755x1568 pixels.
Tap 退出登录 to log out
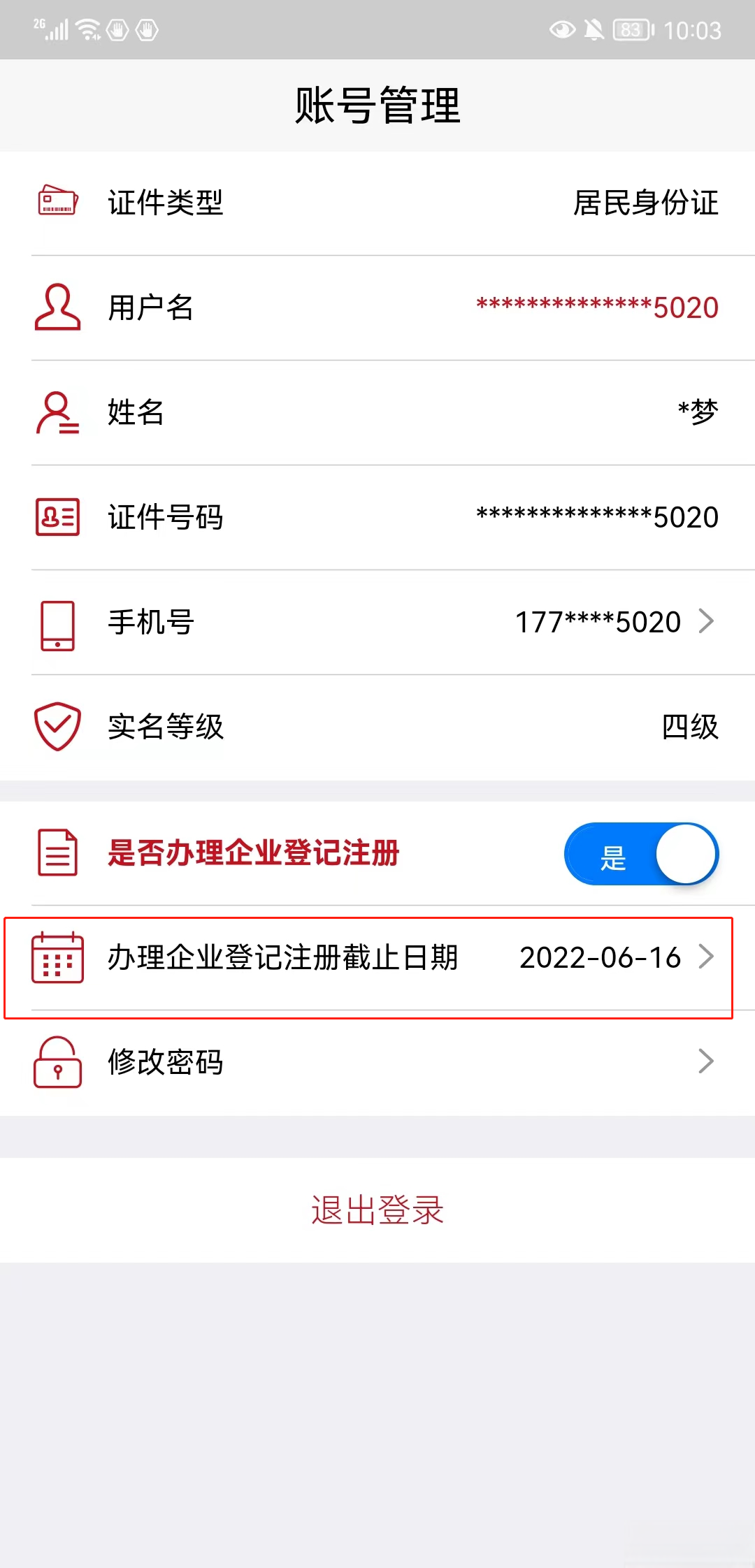(x=377, y=1210)
